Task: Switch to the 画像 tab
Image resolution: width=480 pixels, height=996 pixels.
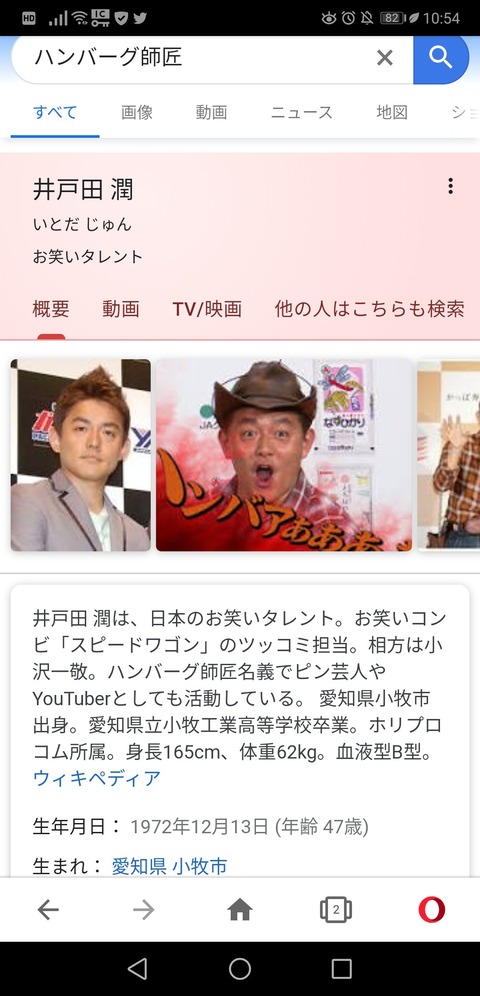Action: point(137,112)
